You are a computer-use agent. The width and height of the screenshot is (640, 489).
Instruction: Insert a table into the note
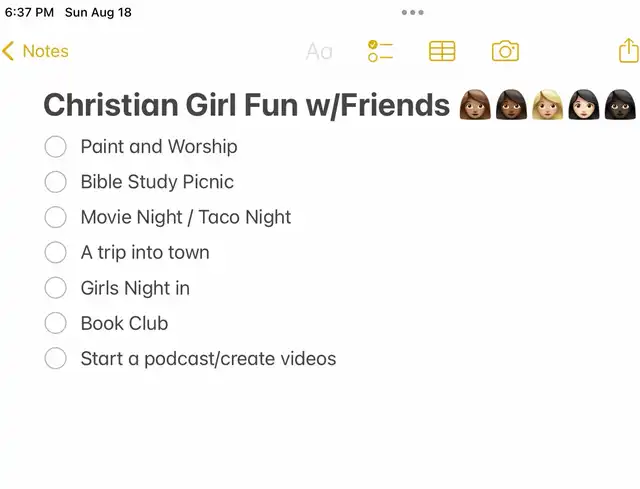coord(442,51)
